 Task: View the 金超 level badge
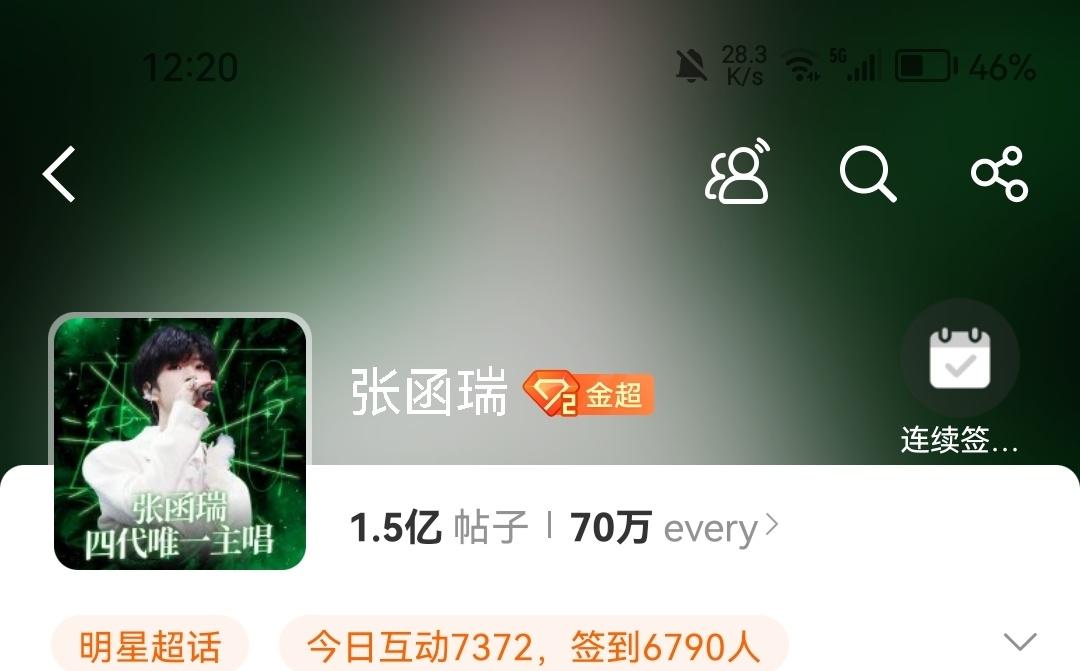coord(588,395)
